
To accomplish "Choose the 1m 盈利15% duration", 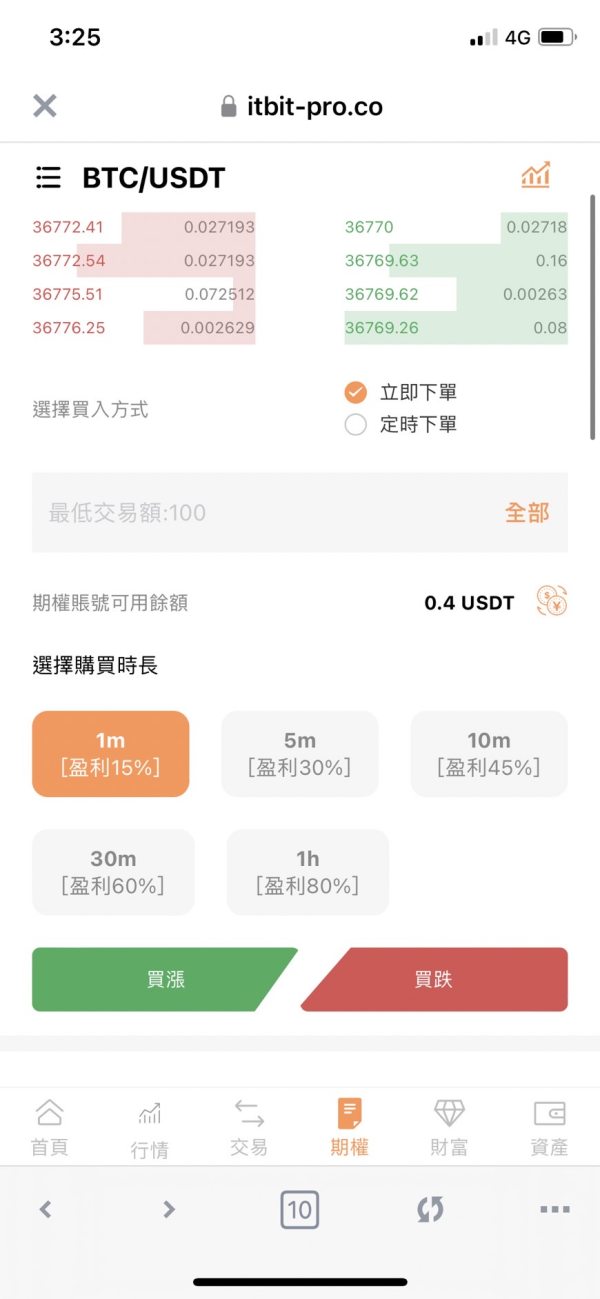I will pyautogui.click(x=110, y=754).
